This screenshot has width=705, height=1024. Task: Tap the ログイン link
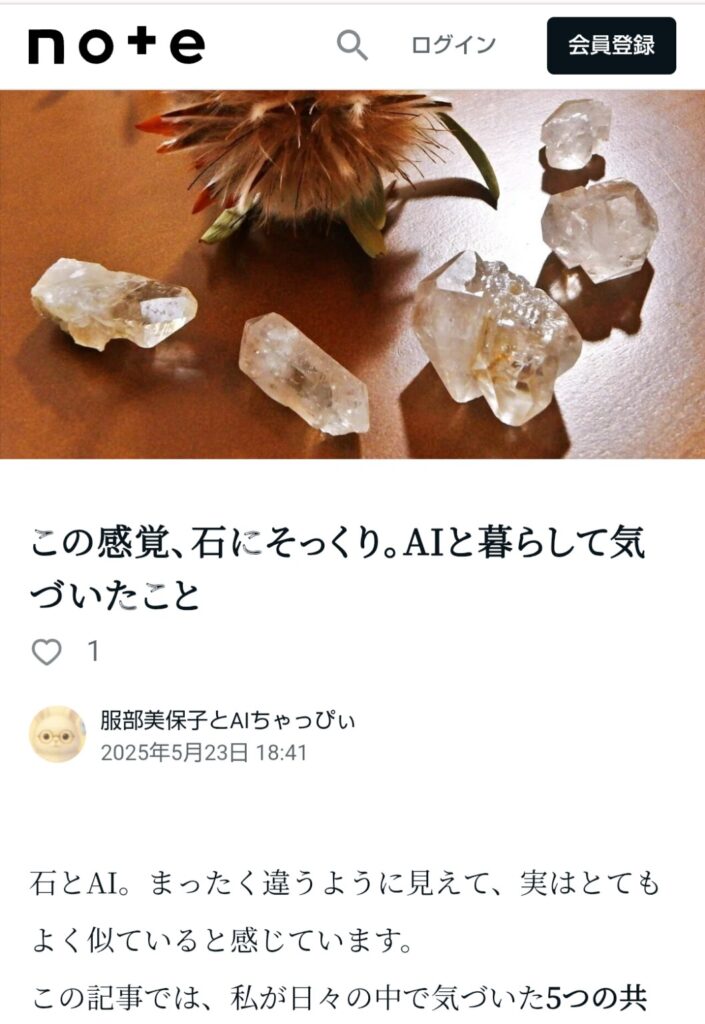[x=453, y=45]
